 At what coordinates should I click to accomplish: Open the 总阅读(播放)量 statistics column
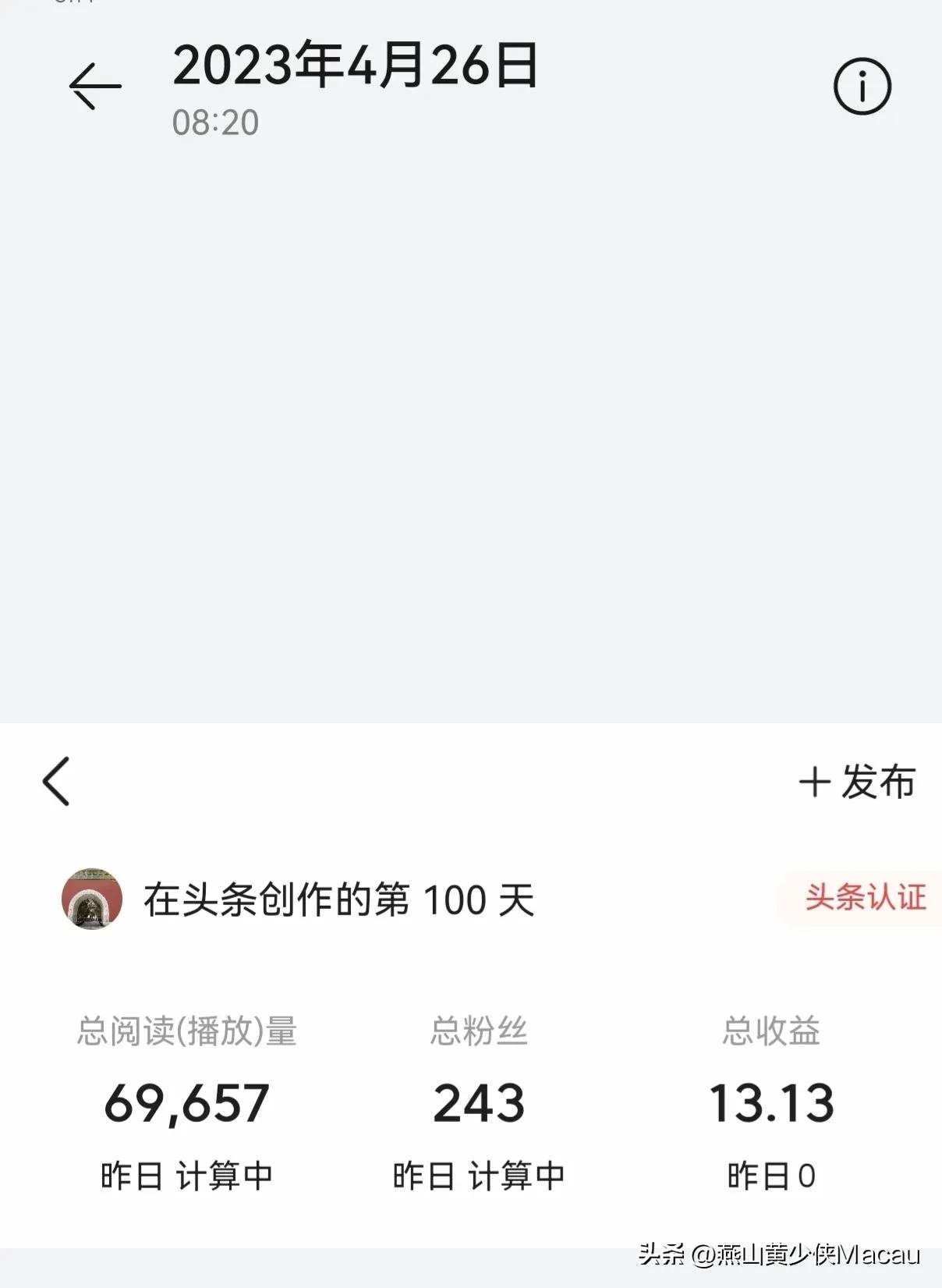187,1031
